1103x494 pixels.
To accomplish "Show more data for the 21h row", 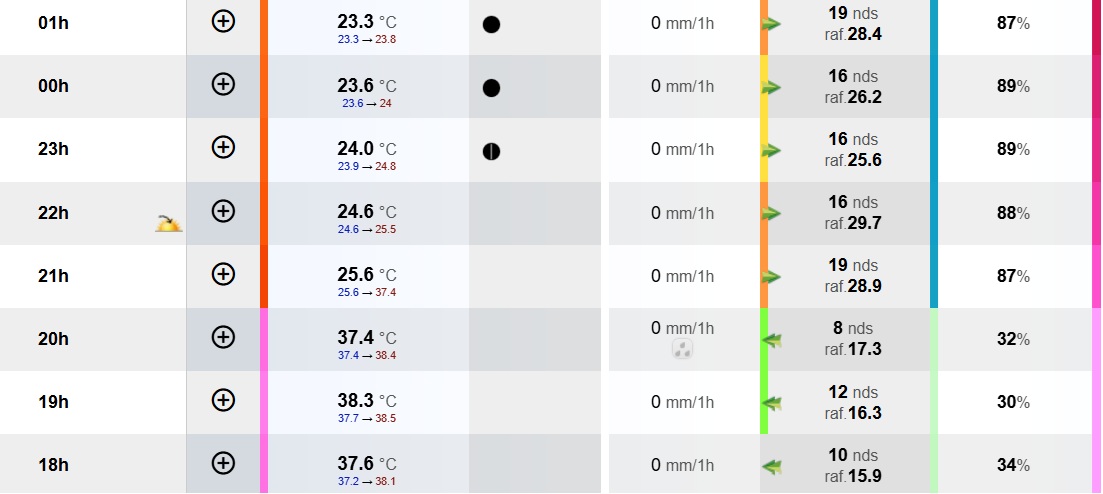I will [x=223, y=274].
